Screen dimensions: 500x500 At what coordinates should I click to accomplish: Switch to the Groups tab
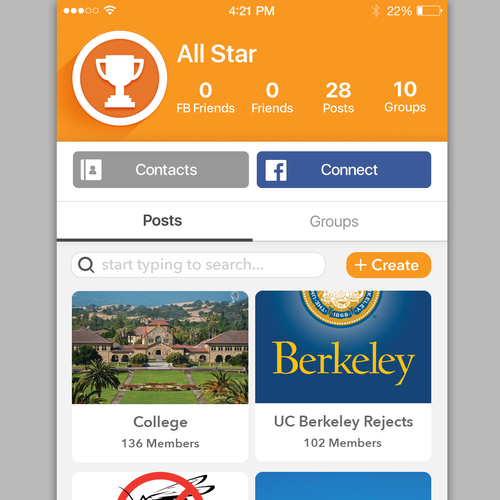tap(334, 221)
